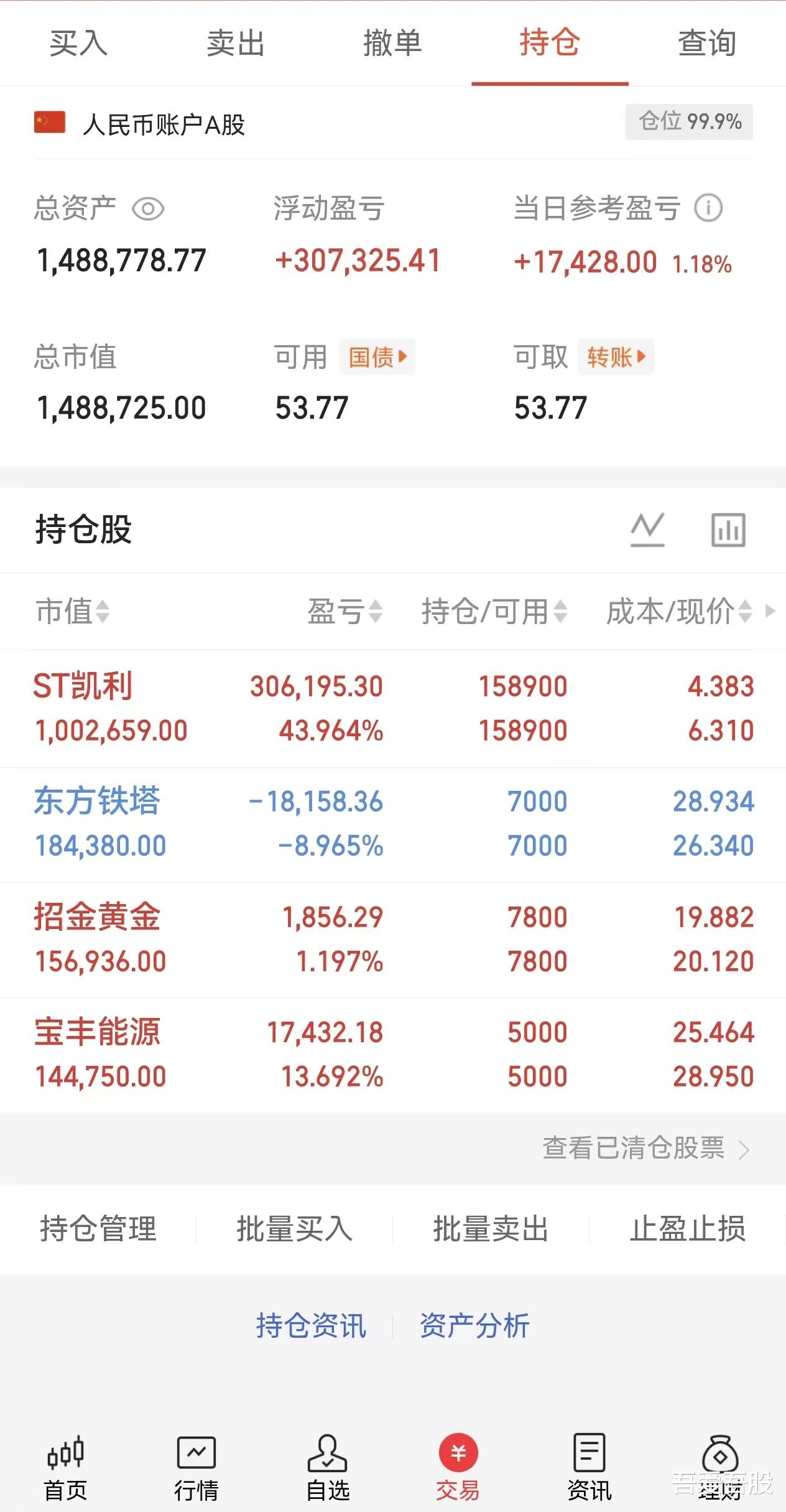
Task: Show info about 当日参考盈亏
Action: 708,208
